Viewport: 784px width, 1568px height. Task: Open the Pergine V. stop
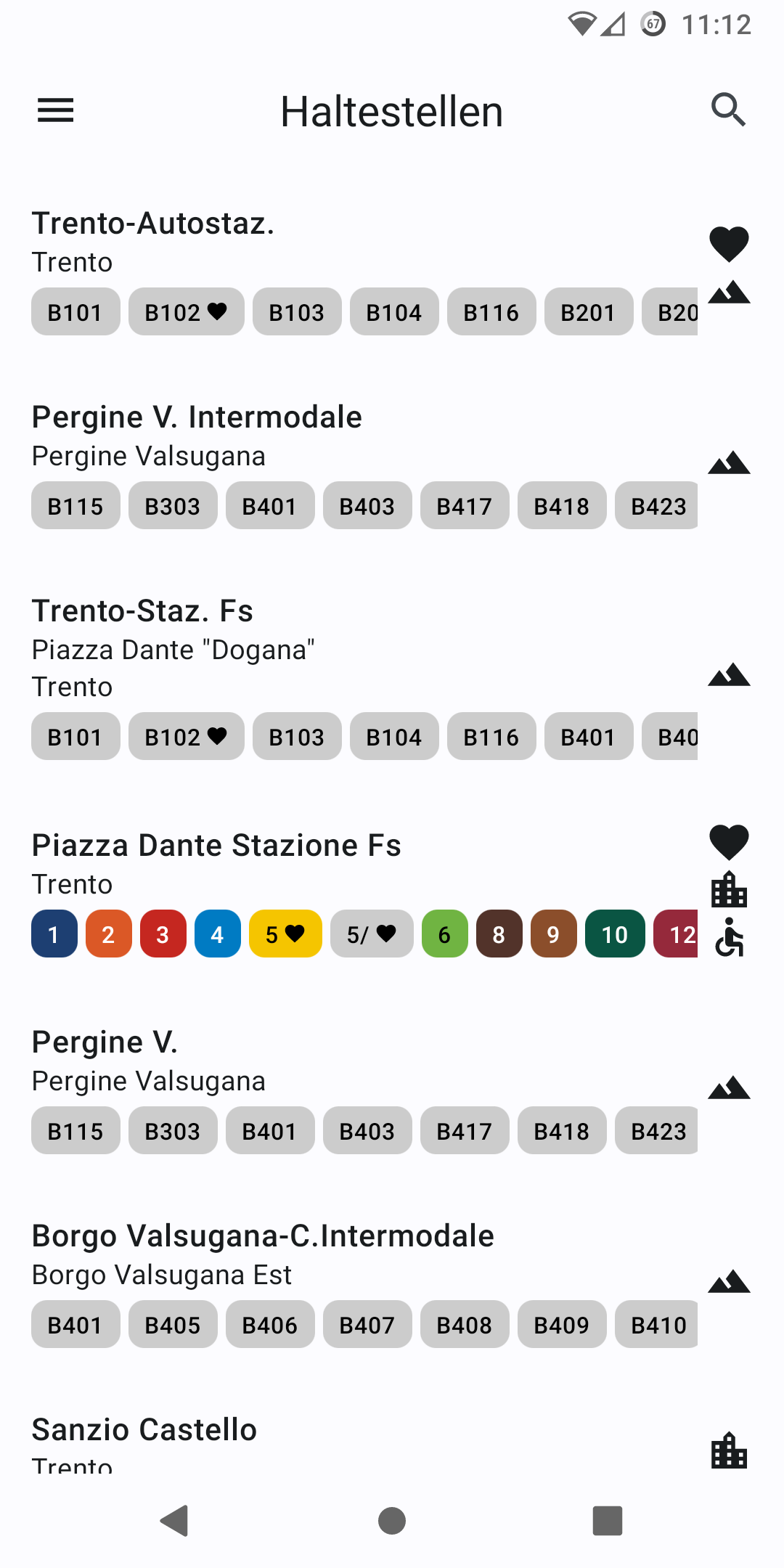pos(105,1042)
